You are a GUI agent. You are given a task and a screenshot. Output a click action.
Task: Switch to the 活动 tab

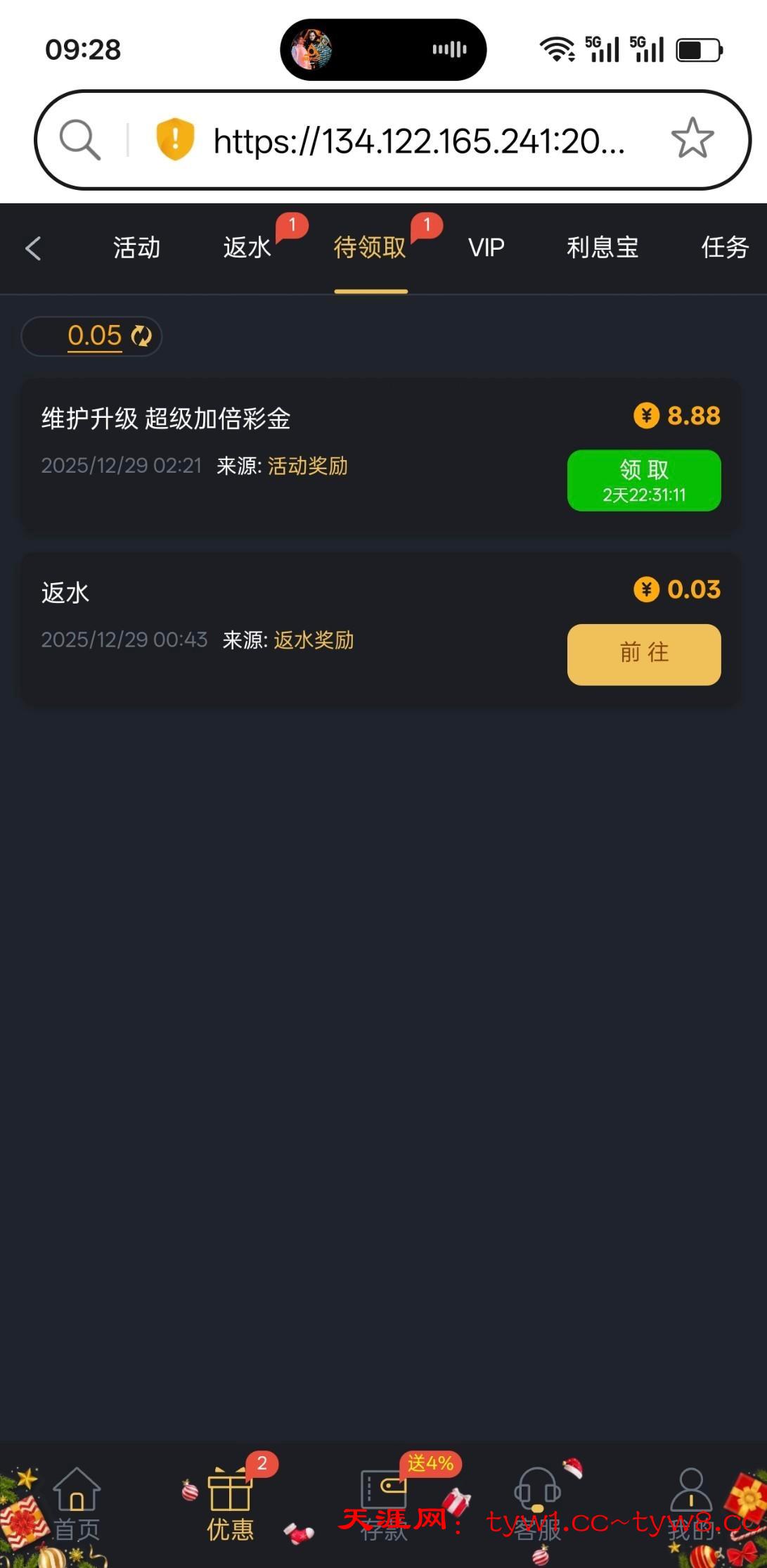136,248
